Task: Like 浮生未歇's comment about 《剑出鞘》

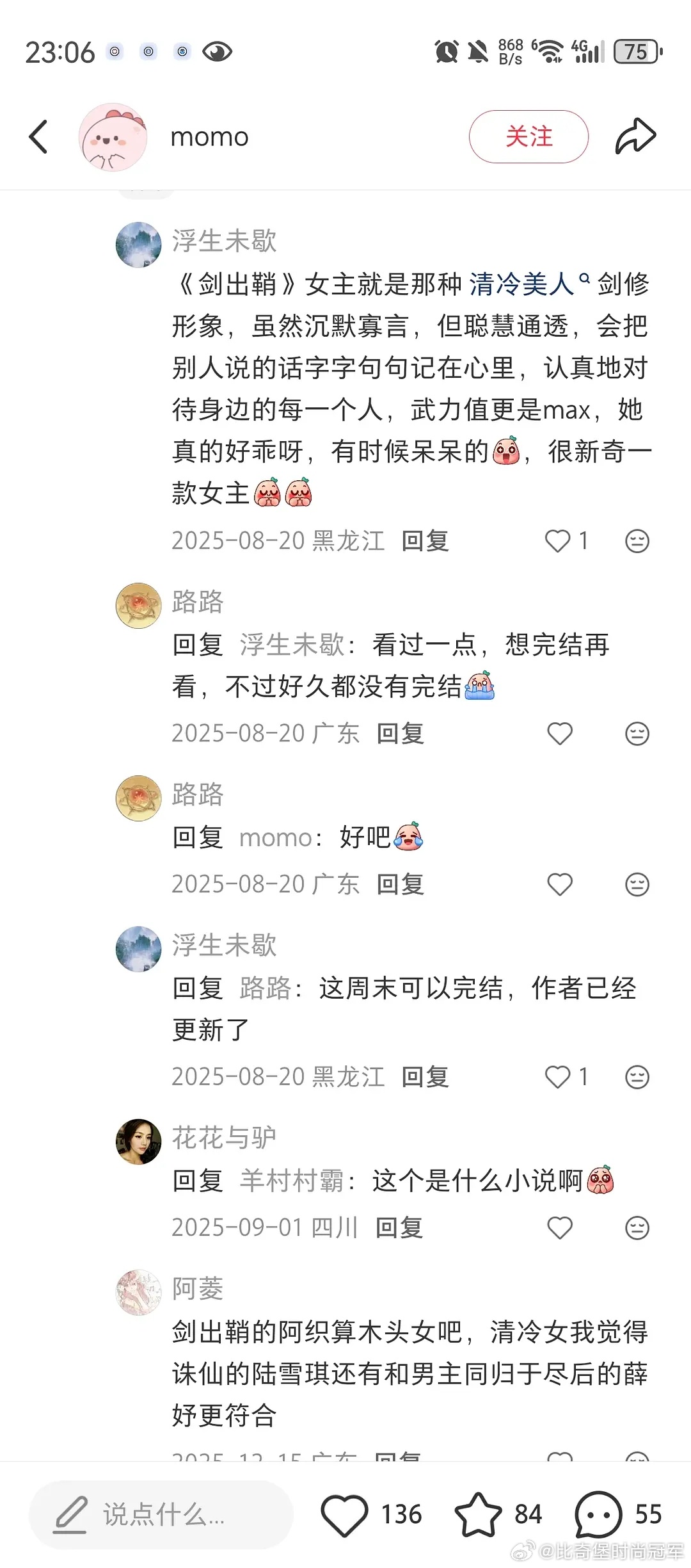Action: point(559,541)
